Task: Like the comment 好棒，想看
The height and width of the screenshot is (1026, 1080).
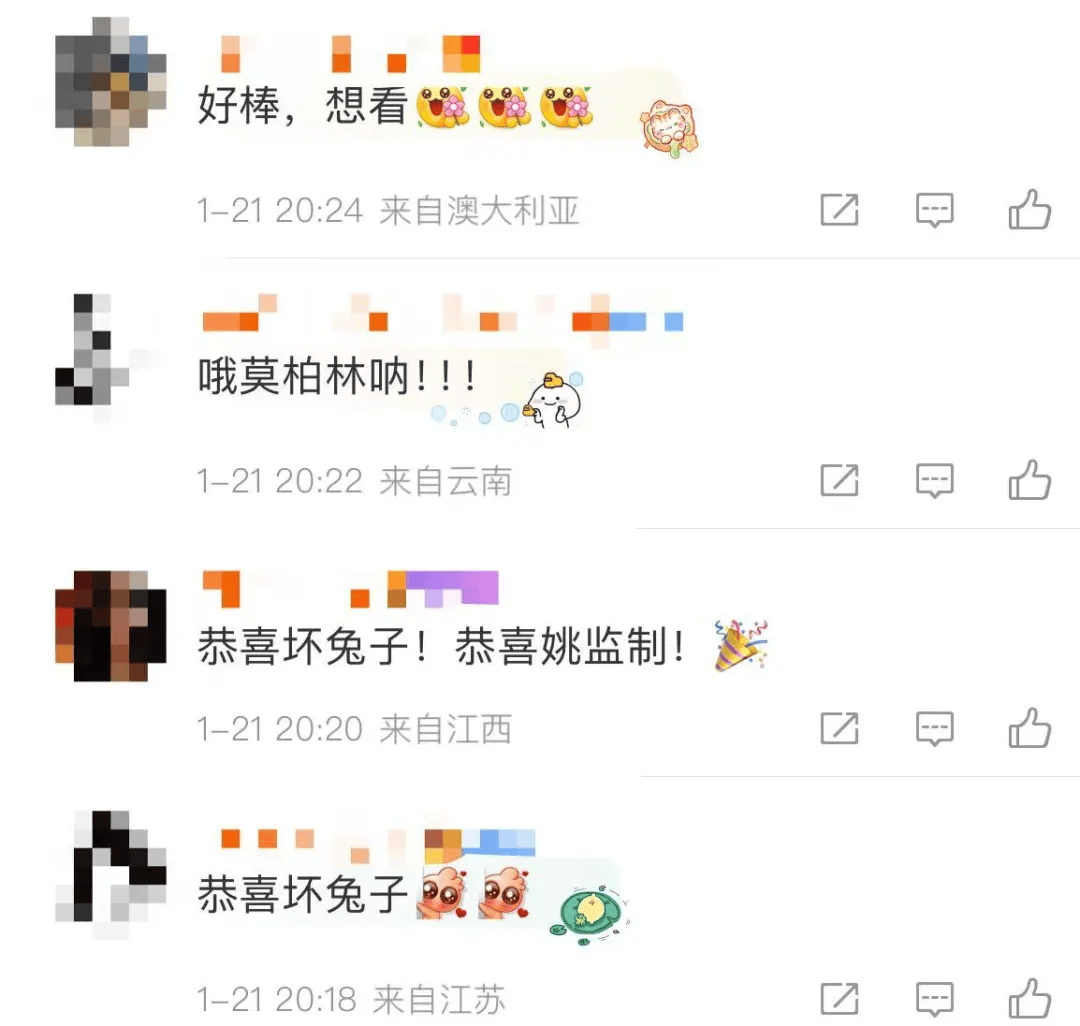Action: point(1029,210)
